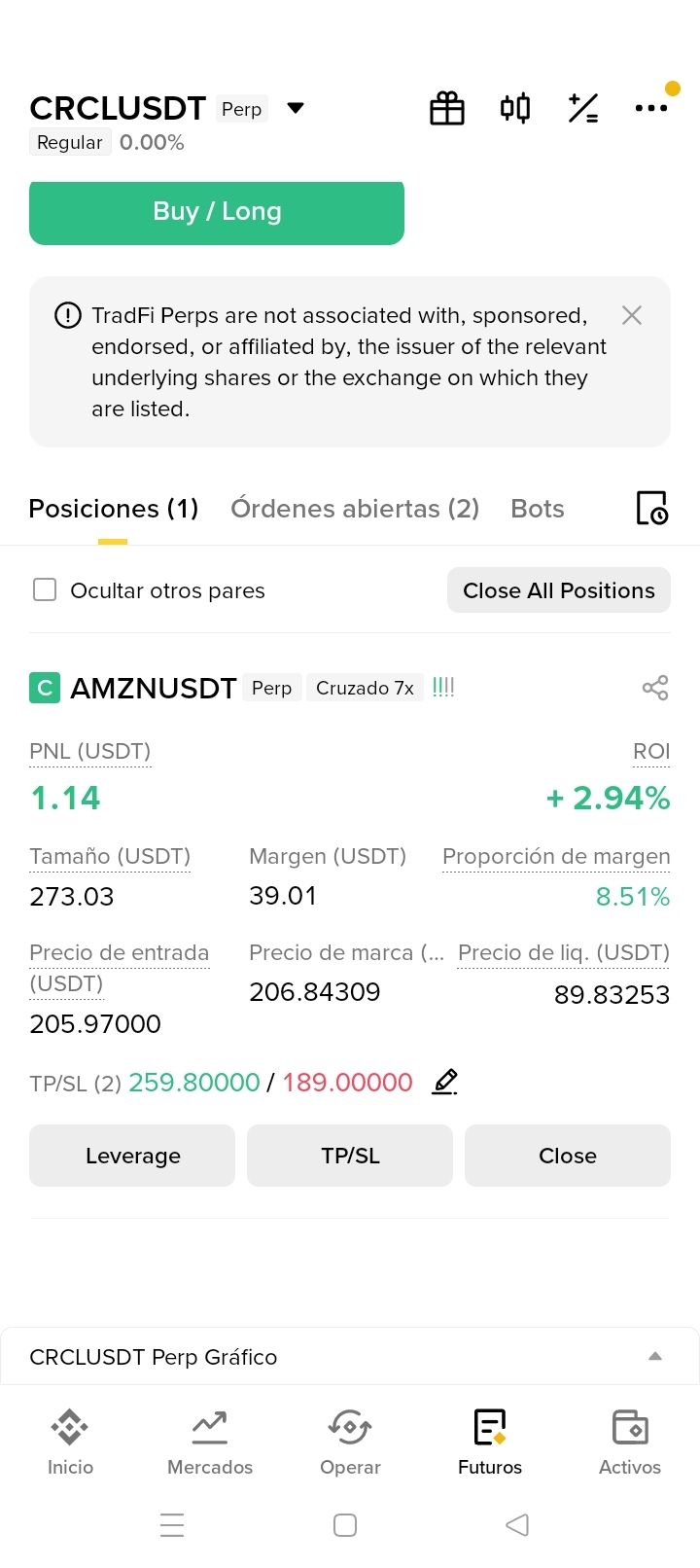Open the candlestick chart icon
Viewport: 700px width, 1568px height.
[515, 108]
